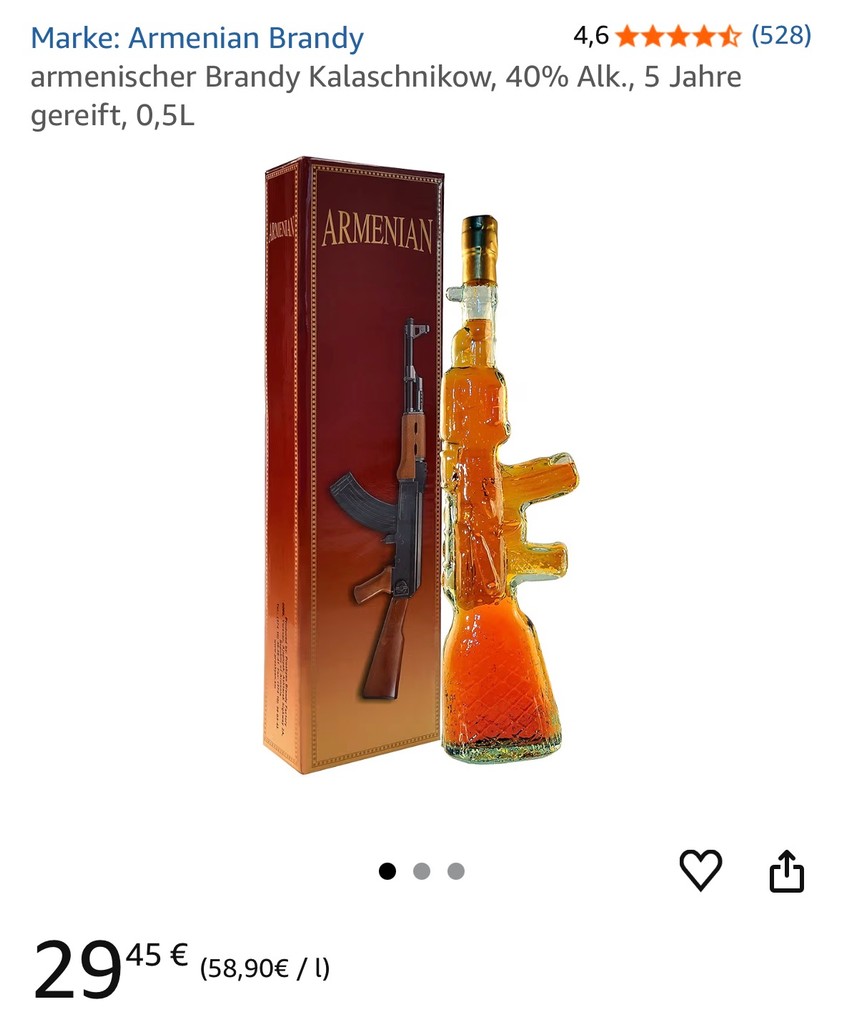Open the Armenian Brandy brand link
Image resolution: width=842 pixels, height=1024 pixels.
[x=197, y=39]
